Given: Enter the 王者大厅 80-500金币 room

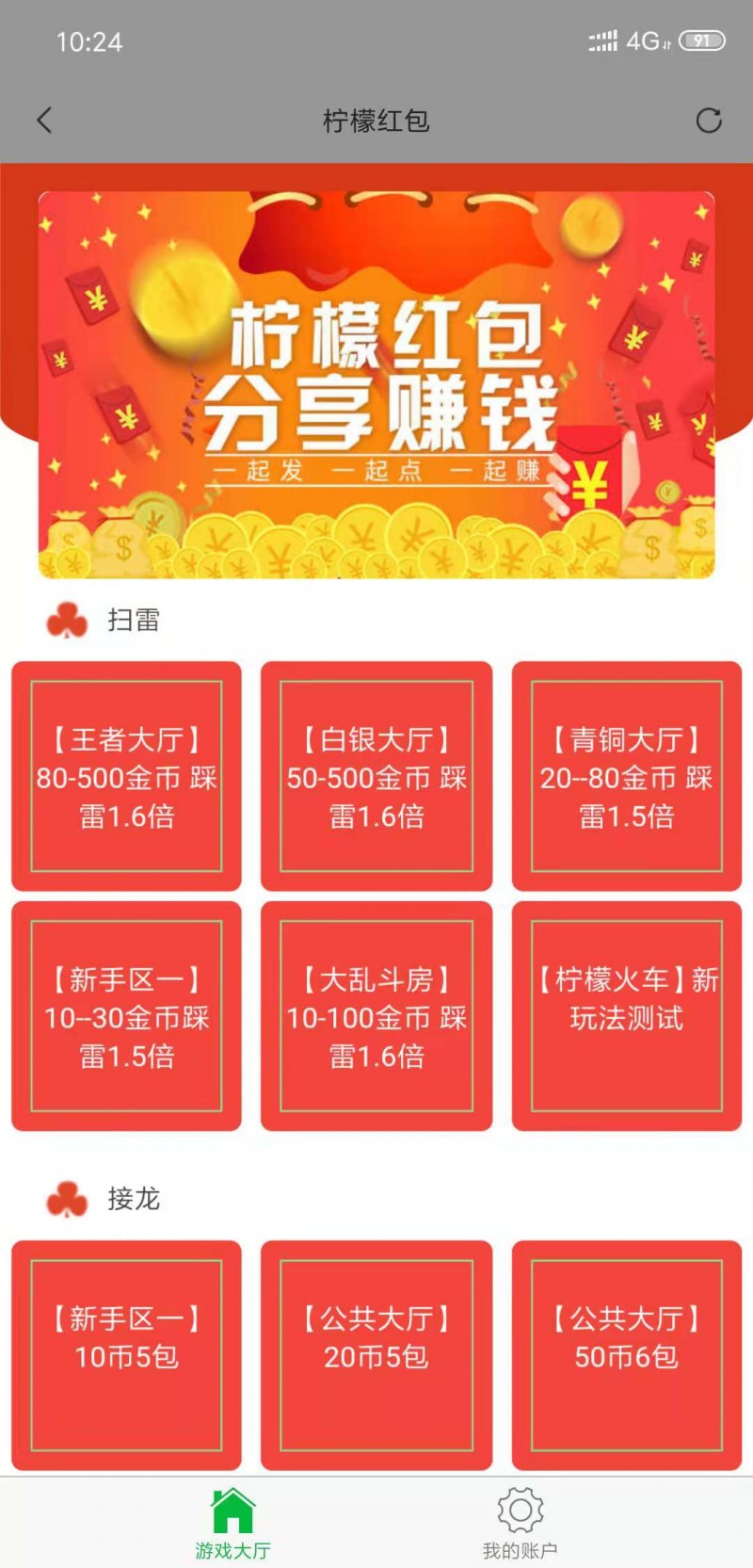Looking at the screenshot, I should pyautogui.click(x=126, y=776).
